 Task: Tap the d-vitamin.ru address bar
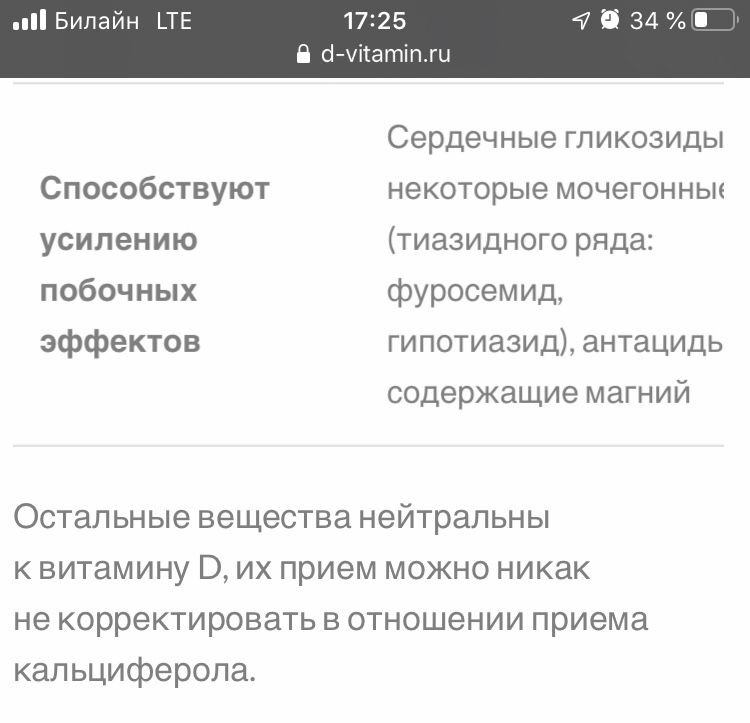(x=375, y=54)
